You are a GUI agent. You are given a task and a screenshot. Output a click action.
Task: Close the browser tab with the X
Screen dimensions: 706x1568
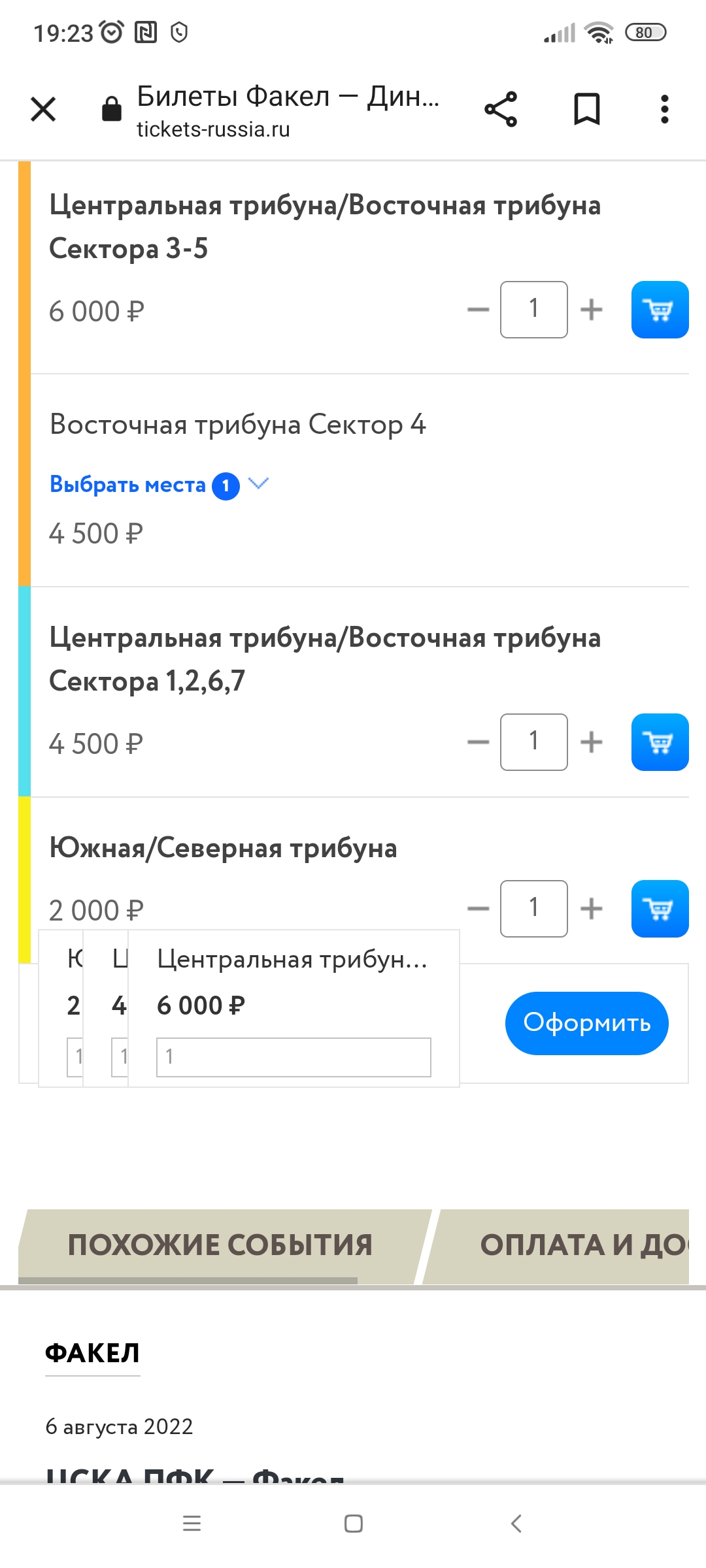coord(43,109)
